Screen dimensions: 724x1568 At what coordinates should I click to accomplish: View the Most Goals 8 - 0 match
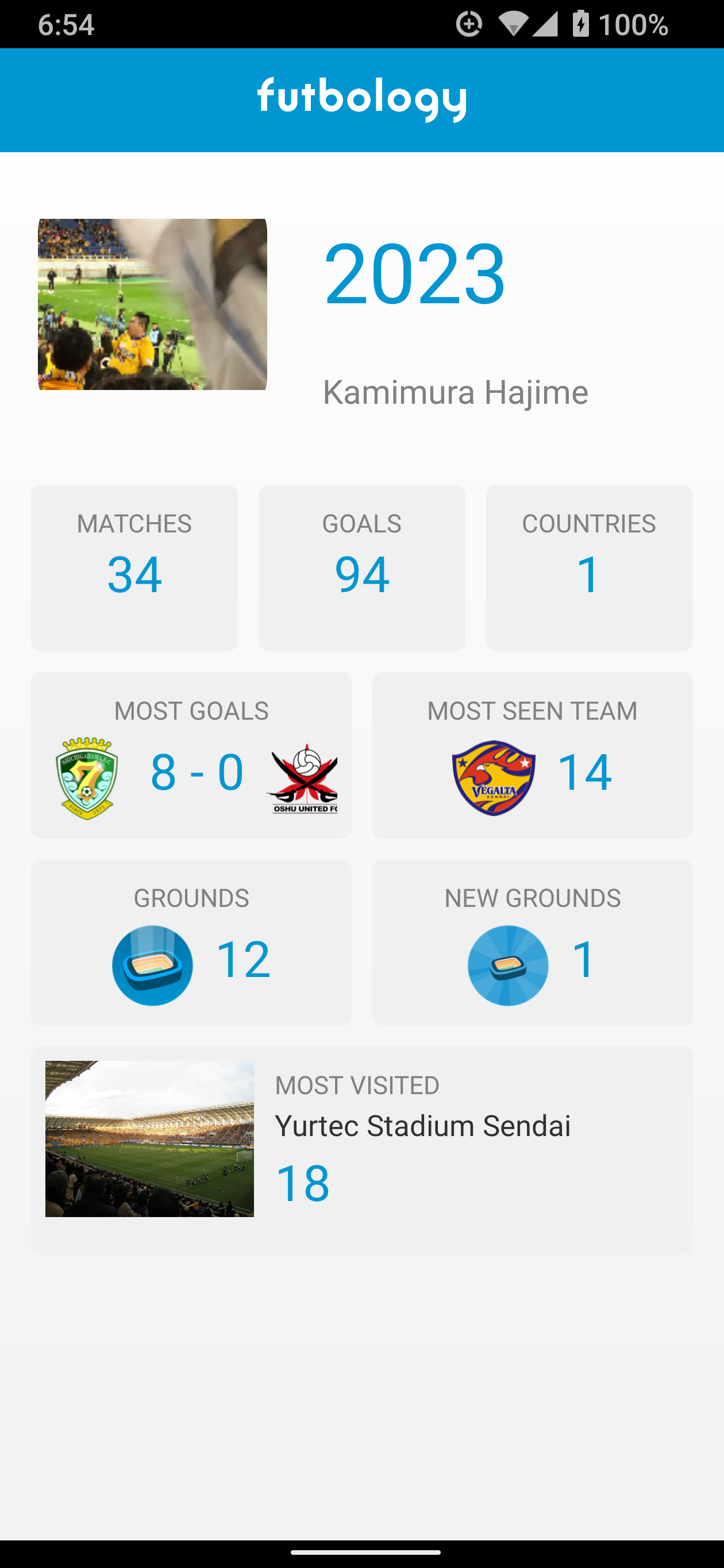coord(191,755)
